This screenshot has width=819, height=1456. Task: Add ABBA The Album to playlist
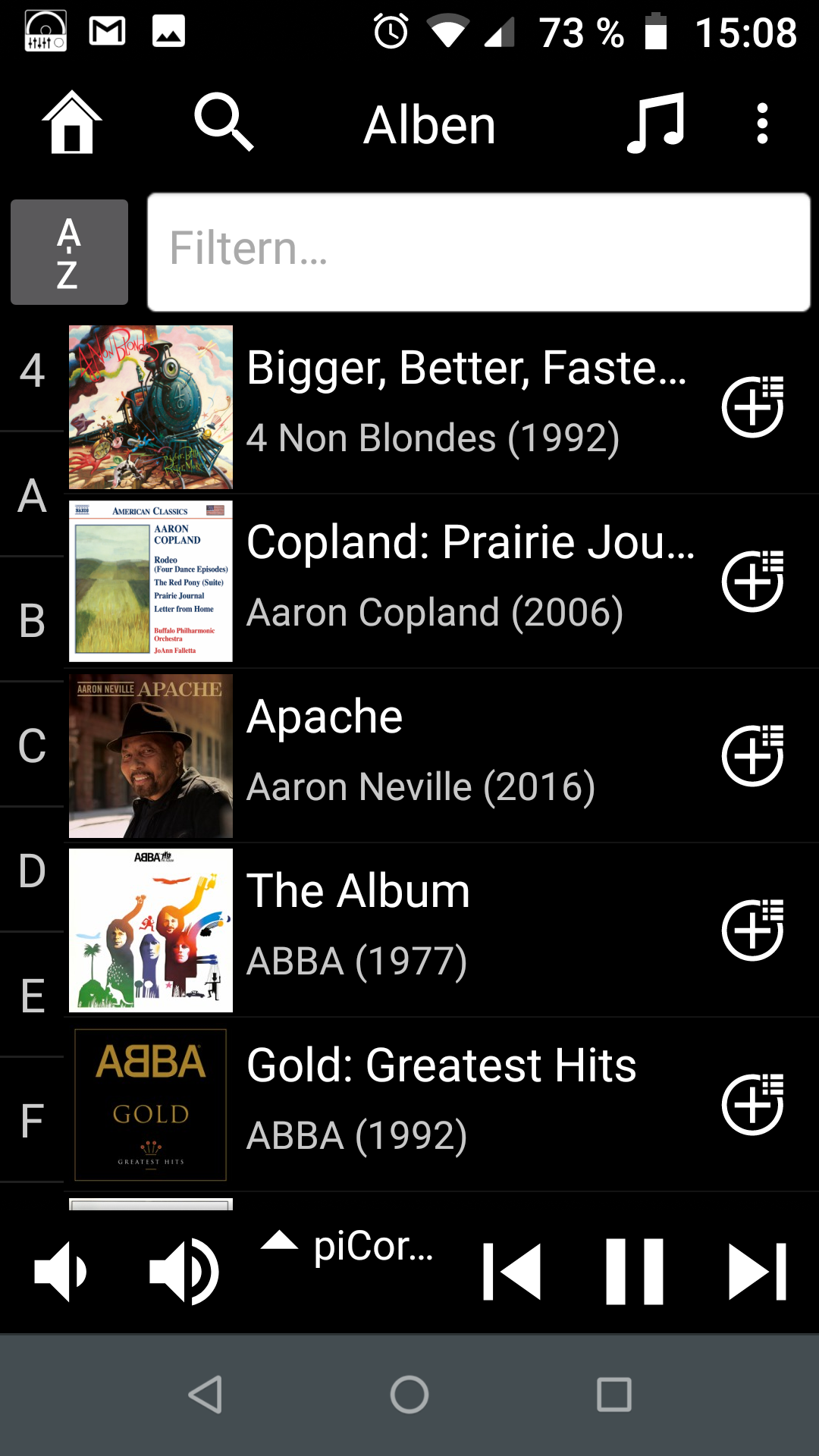pos(752,930)
